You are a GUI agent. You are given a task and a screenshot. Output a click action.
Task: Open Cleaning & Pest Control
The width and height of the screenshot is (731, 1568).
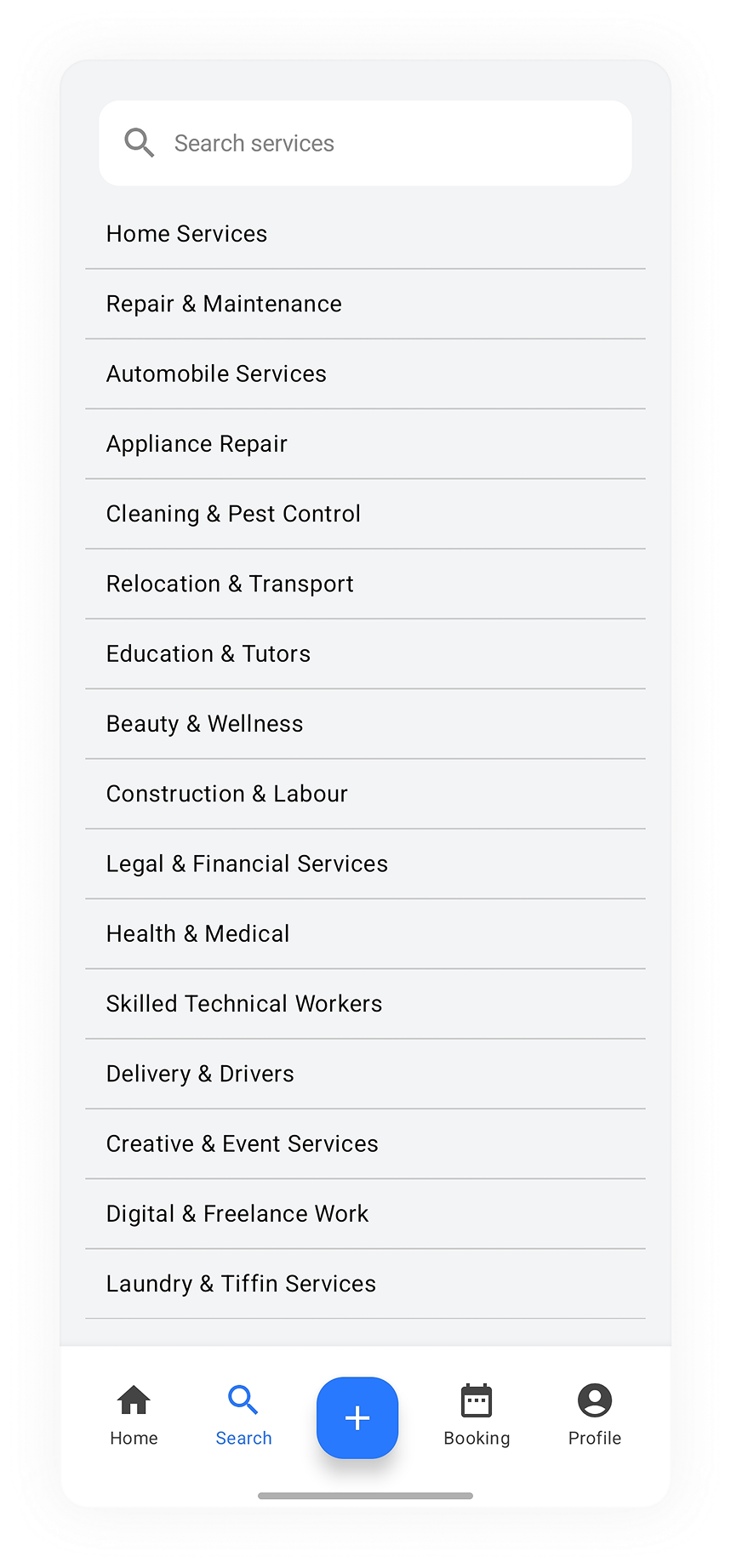[x=233, y=514]
